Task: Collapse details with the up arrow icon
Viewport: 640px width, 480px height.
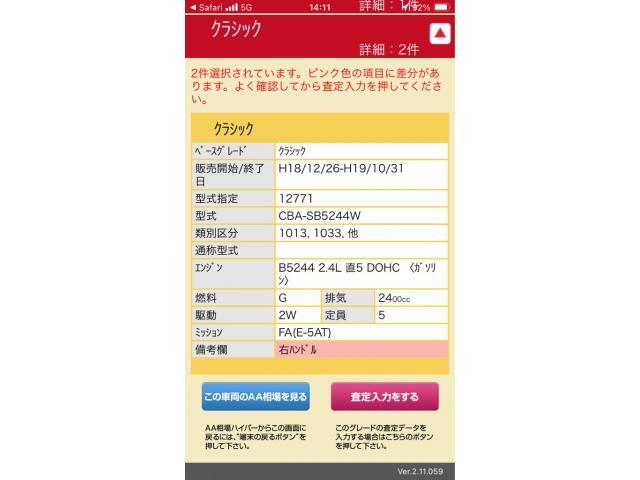Action: coord(440,34)
